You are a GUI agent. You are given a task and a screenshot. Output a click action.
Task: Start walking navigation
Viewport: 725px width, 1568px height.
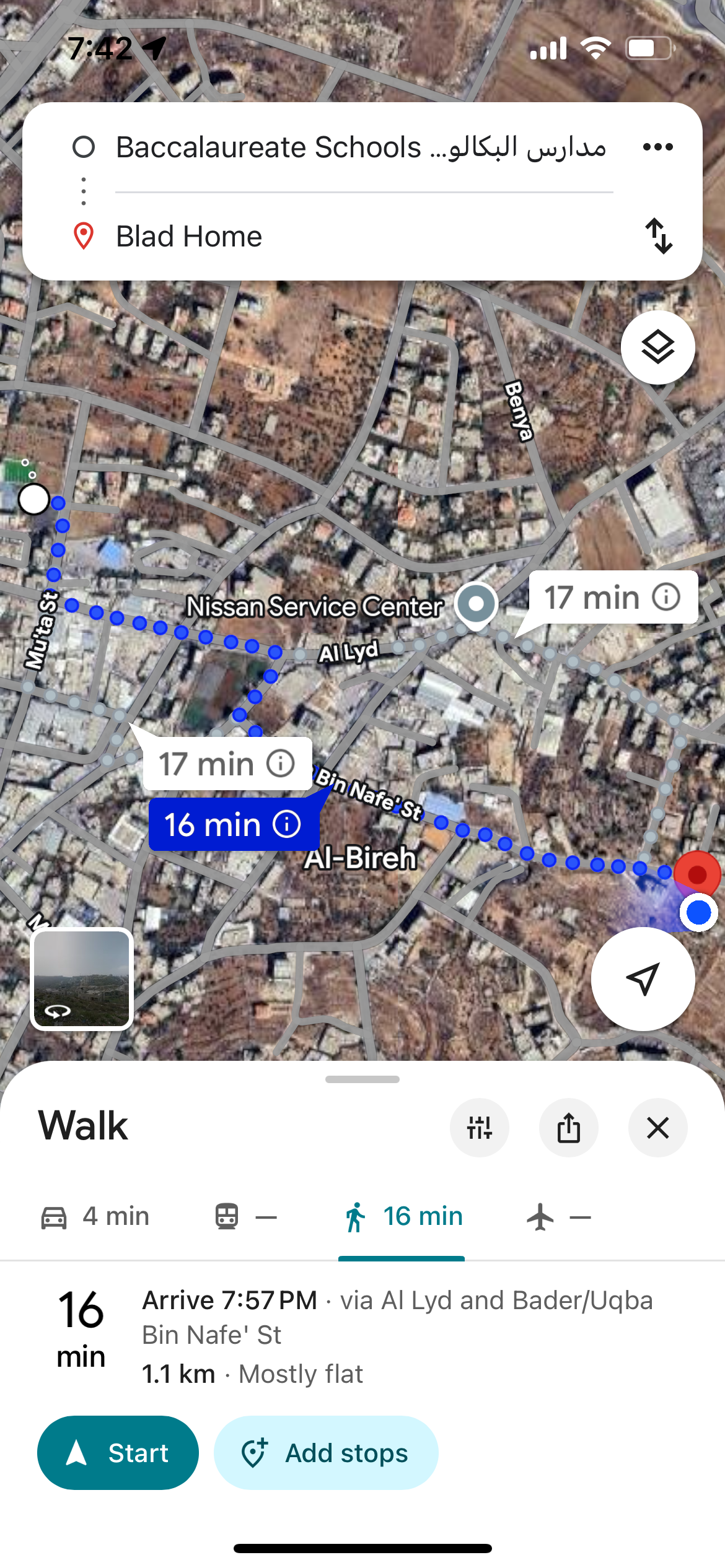[118, 1453]
